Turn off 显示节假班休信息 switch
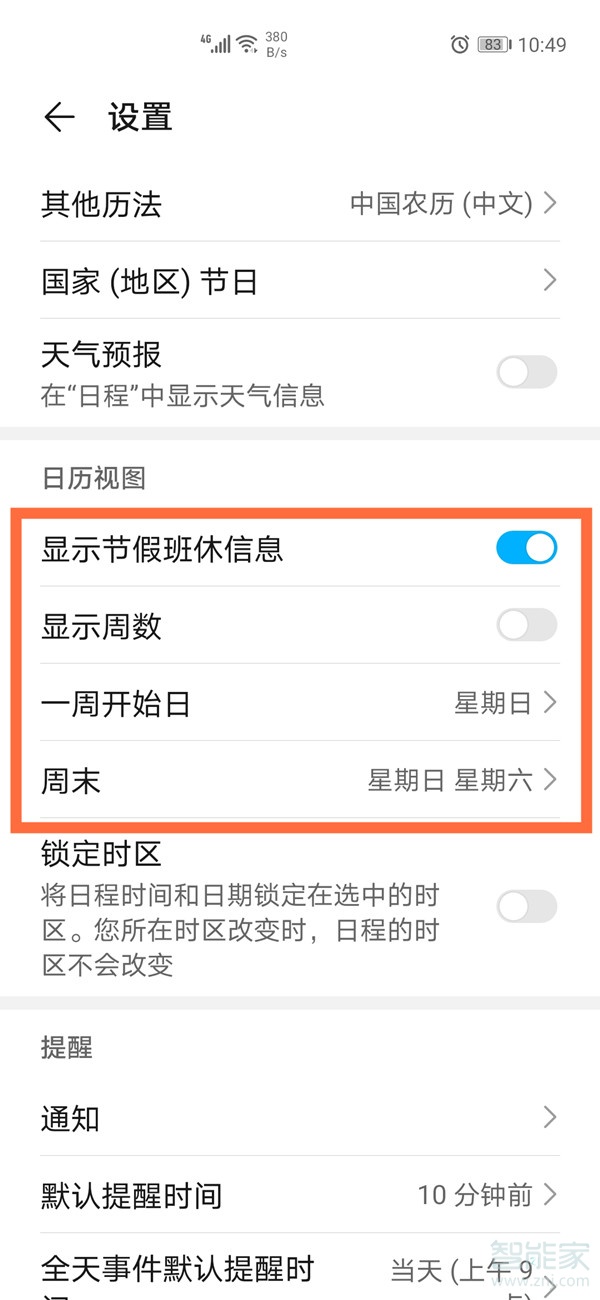Screen dimensions: 600x1300 pos(526,548)
